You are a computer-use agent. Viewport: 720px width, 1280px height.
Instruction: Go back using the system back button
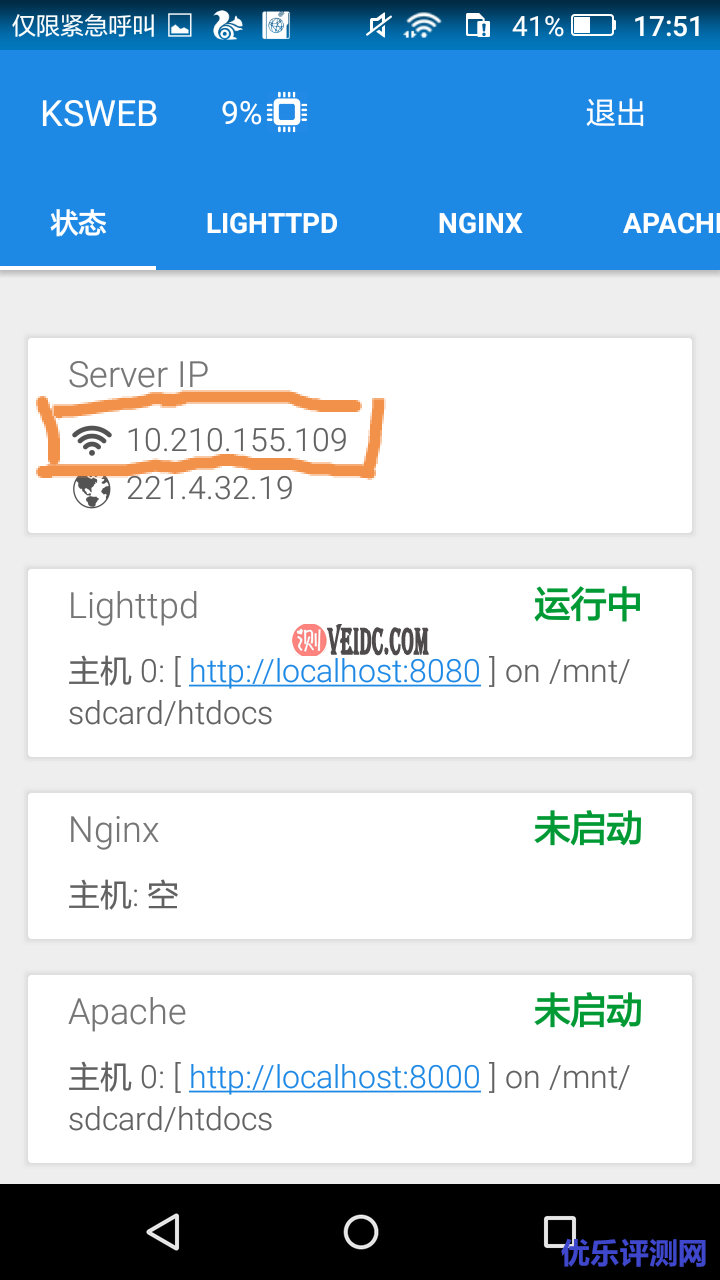162,1232
